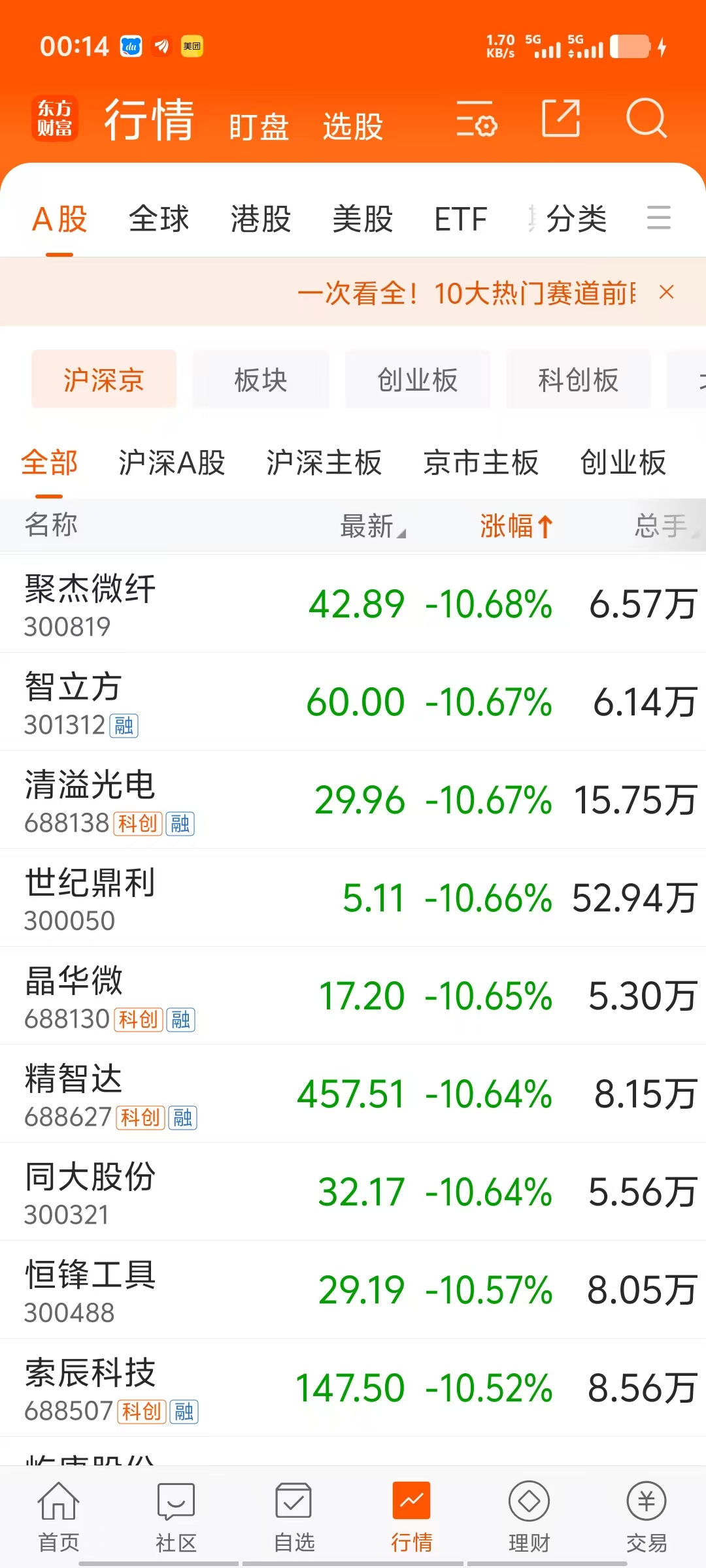The image size is (706, 1568).
Task: Dismiss the 10大热门赛道 banner
Action: [x=666, y=292]
